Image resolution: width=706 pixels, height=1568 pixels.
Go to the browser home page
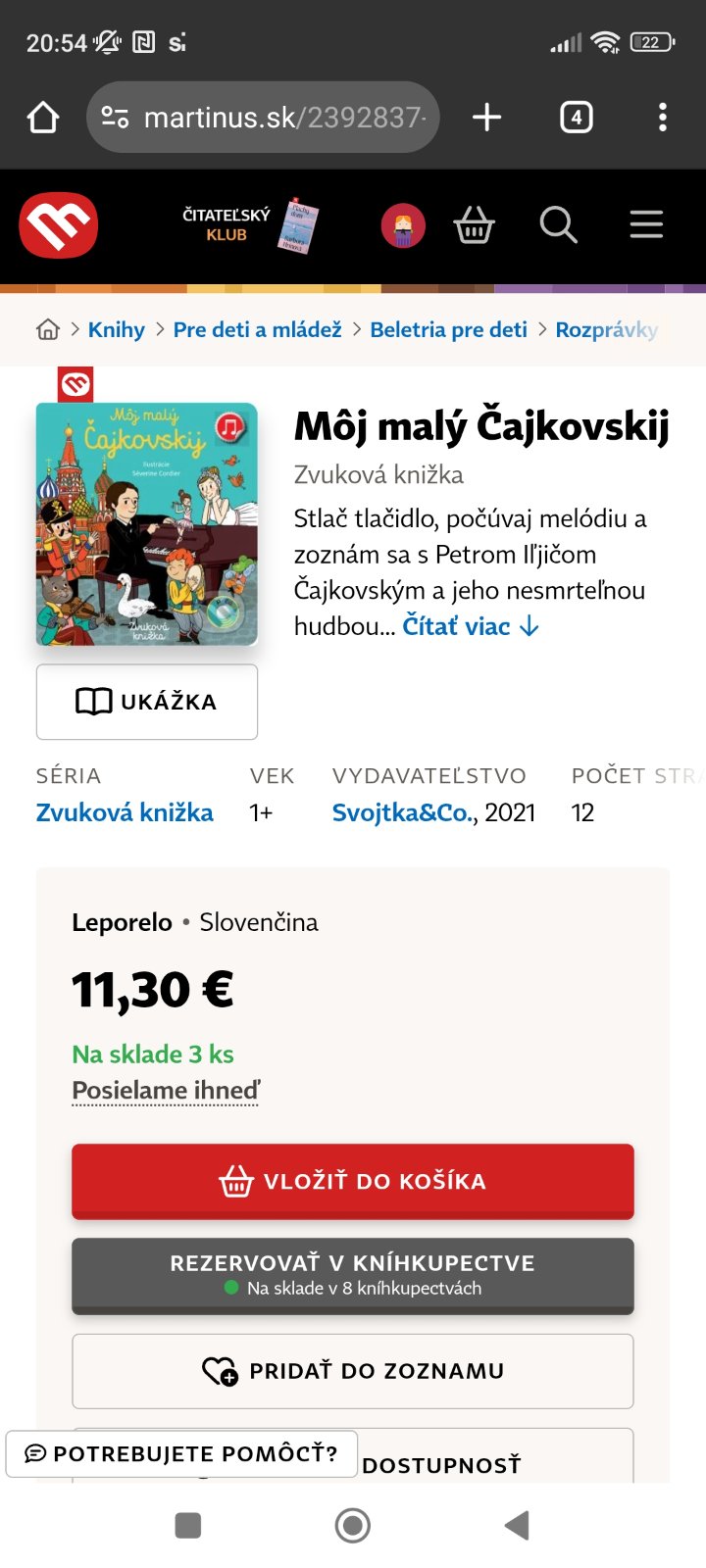(43, 118)
